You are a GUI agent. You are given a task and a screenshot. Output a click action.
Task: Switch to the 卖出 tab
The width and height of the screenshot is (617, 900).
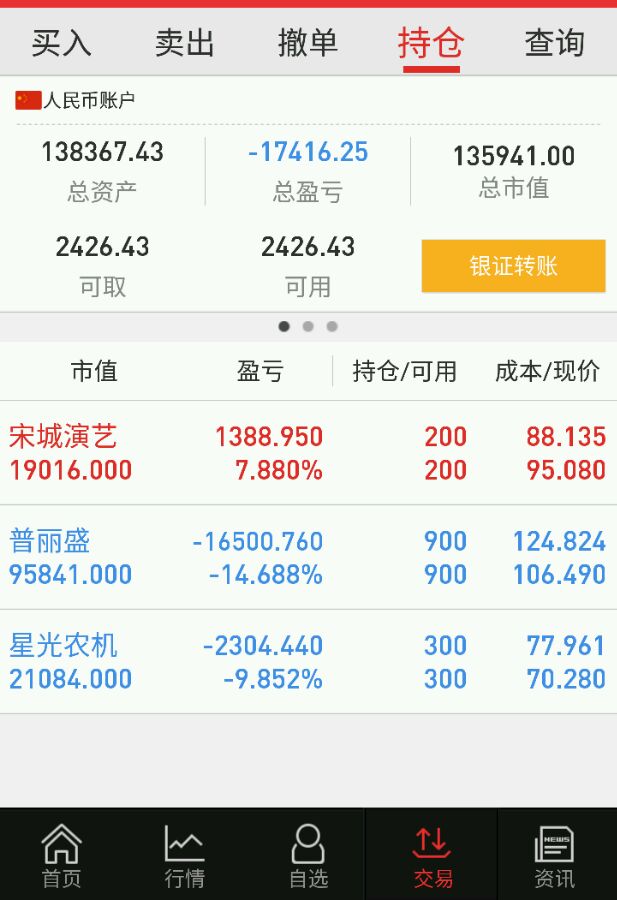185,43
